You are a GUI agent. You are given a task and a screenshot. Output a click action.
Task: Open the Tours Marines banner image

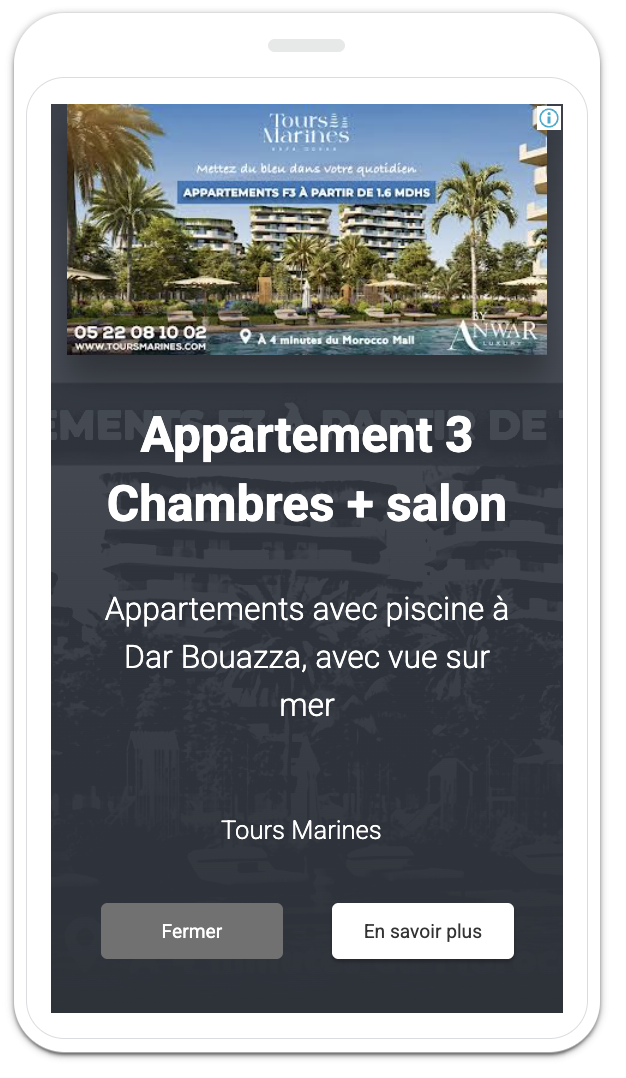[x=306, y=230]
